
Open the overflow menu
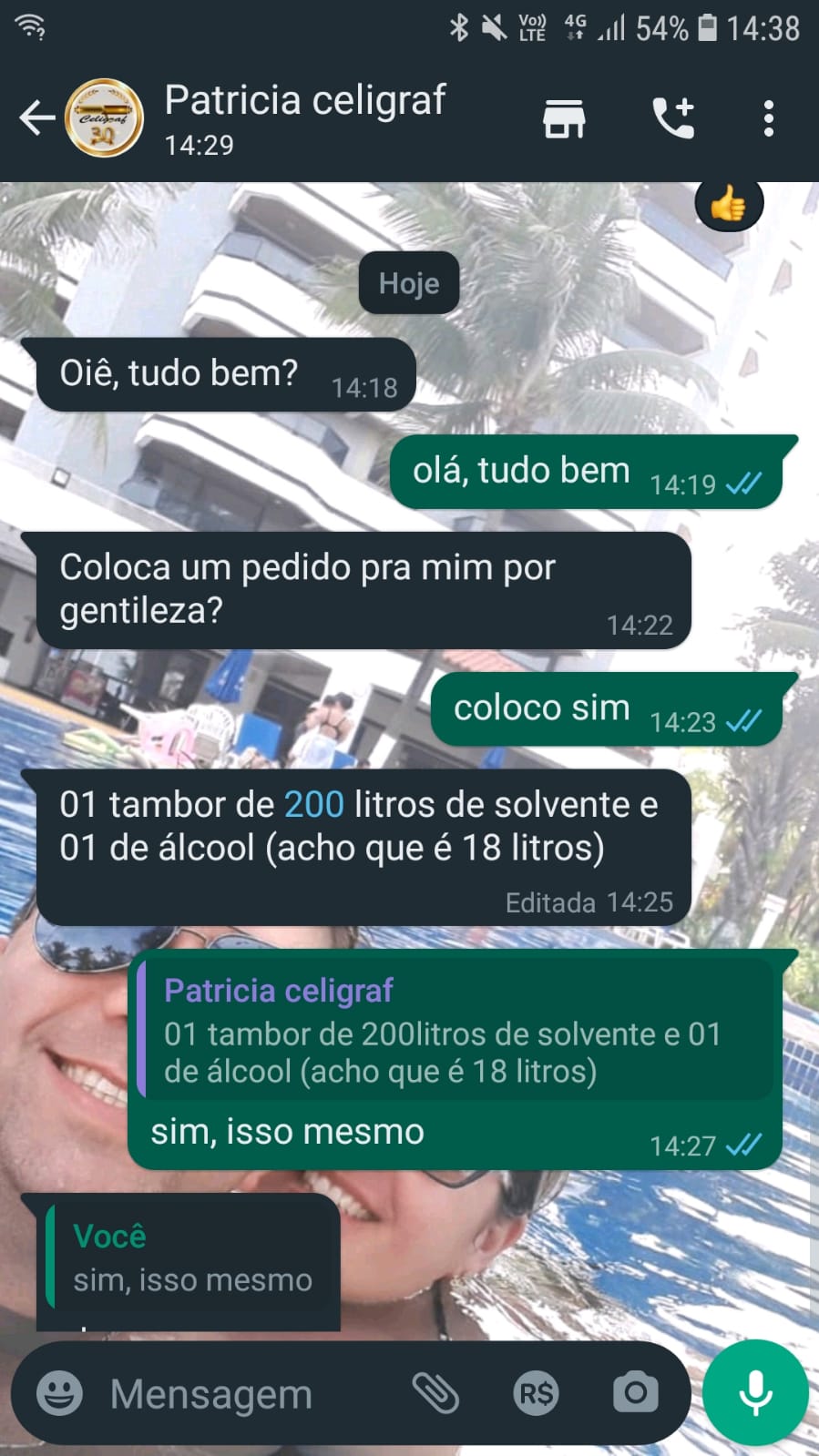(x=769, y=118)
